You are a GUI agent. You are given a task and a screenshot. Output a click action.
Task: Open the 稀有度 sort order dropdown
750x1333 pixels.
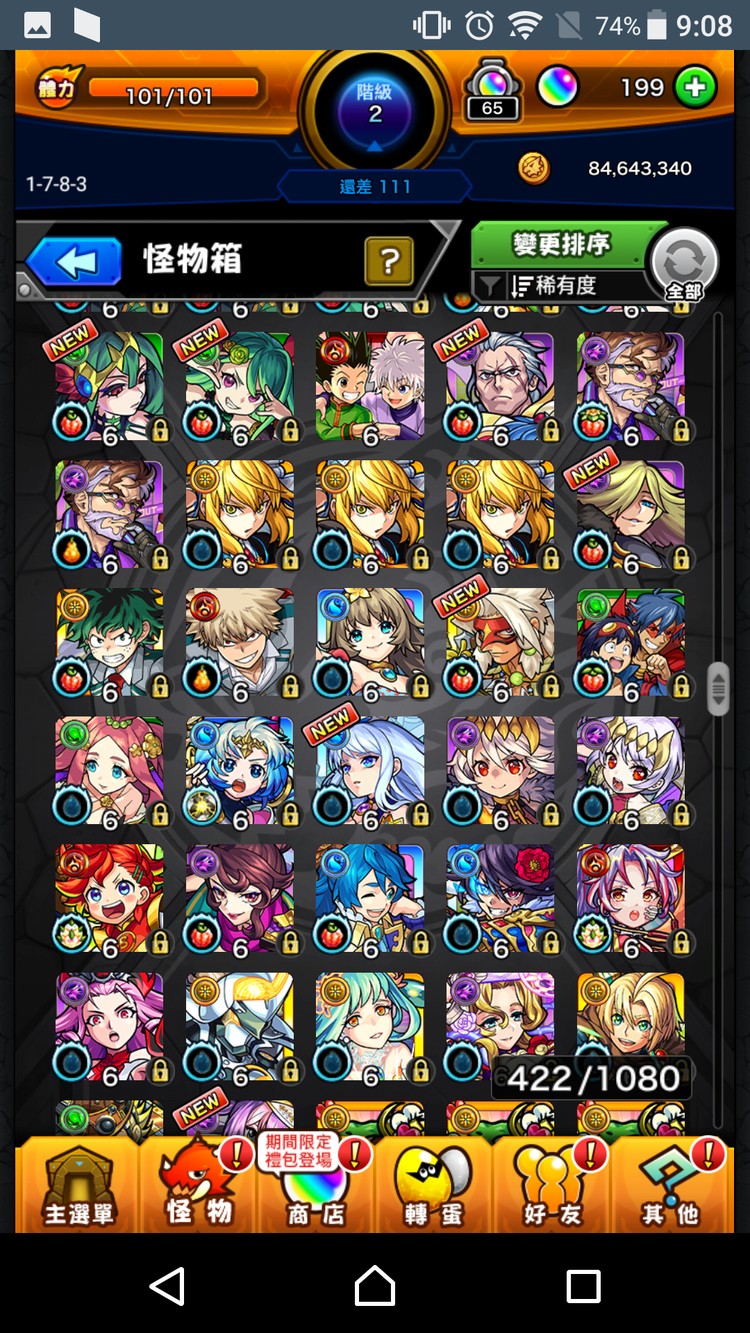click(x=560, y=286)
